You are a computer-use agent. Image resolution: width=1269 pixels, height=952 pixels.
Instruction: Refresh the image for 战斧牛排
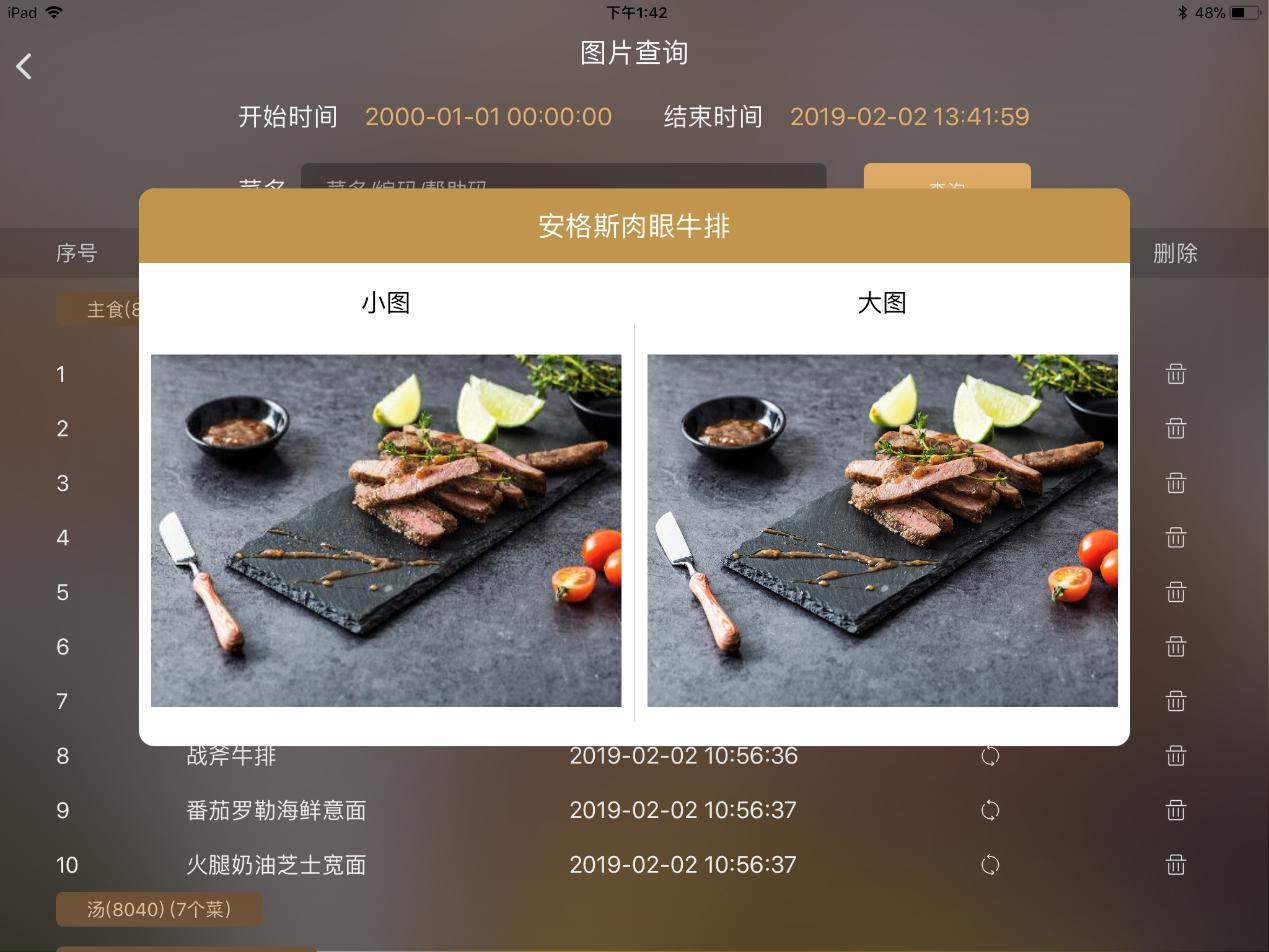pyautogui.click(x=990, y=756)
